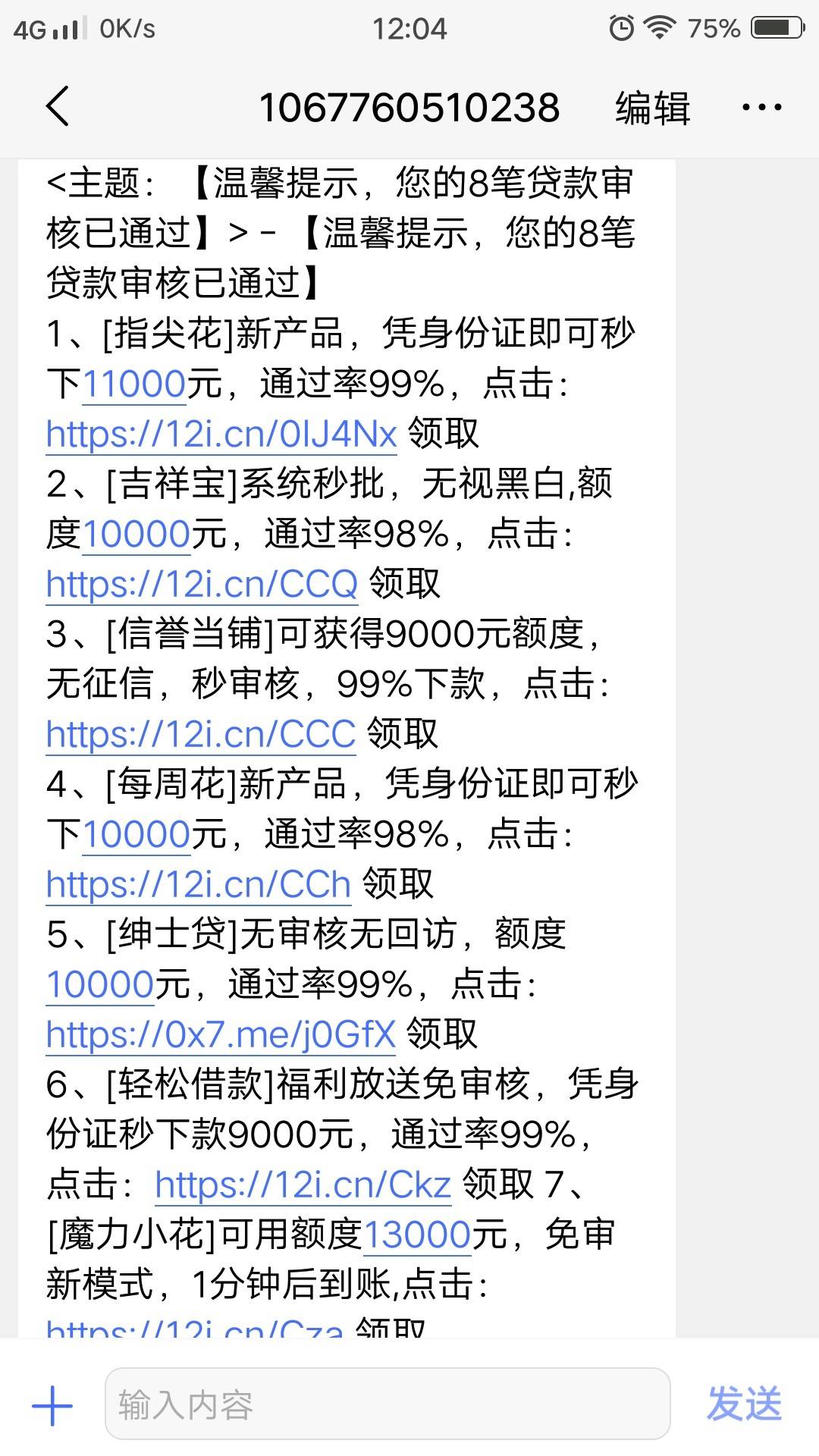Open link https://12i.cn/CCC

pyautogui.click(x=201, y=735)
